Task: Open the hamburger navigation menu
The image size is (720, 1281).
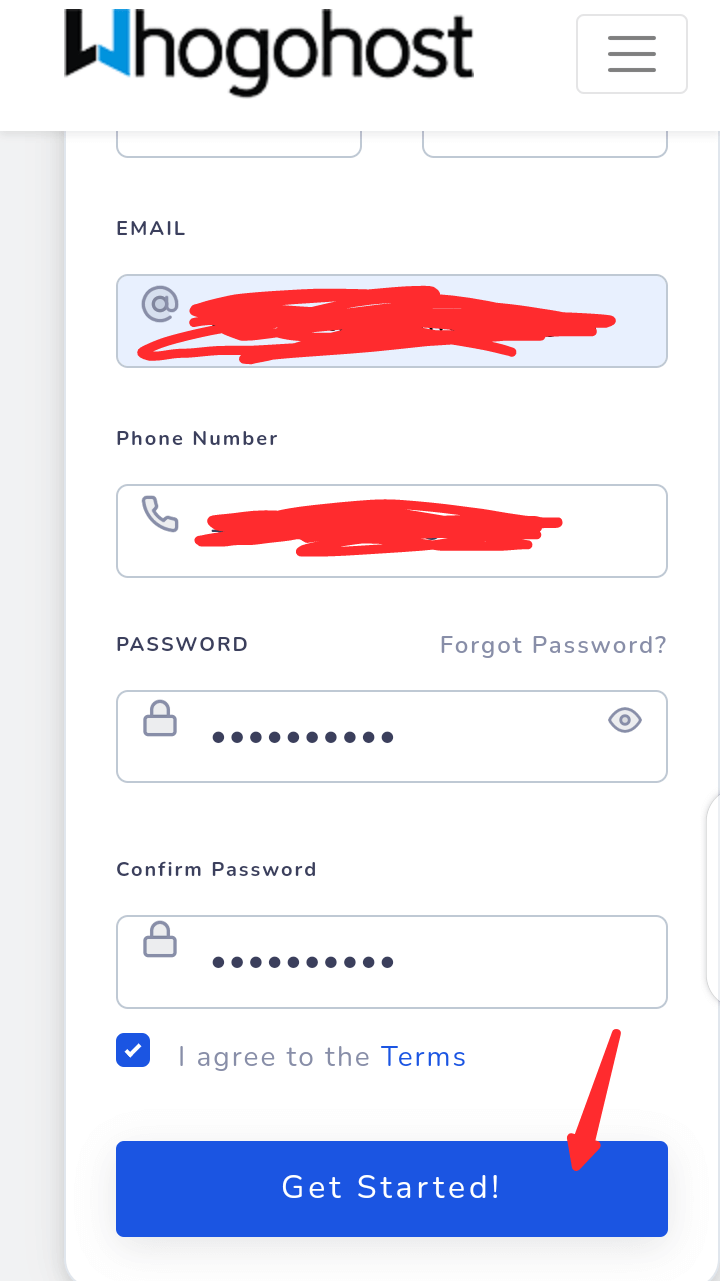Action: click(x=631, y=54)
